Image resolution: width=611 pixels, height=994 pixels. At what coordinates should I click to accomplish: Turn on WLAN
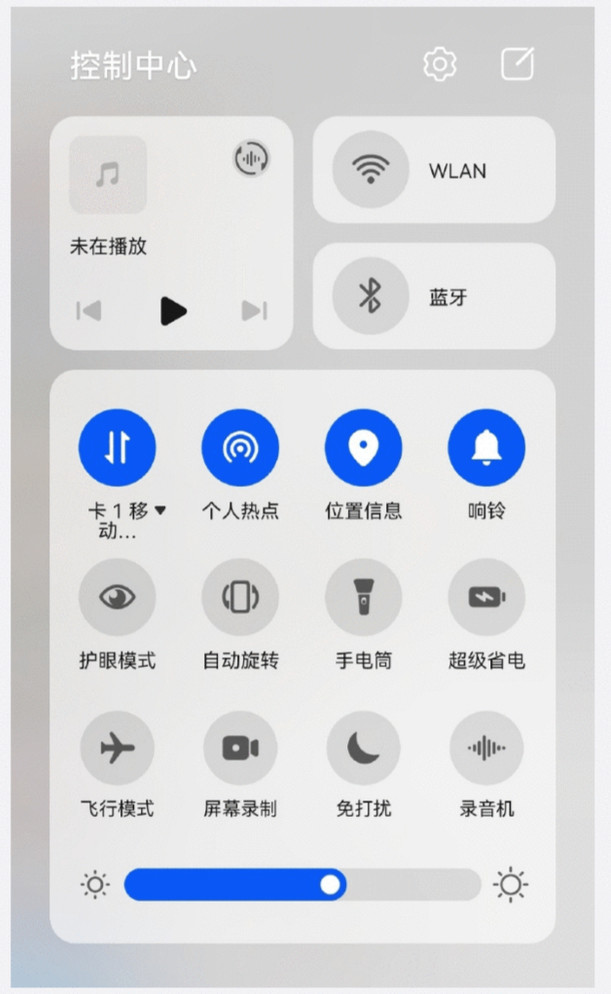tap(371, 169)
